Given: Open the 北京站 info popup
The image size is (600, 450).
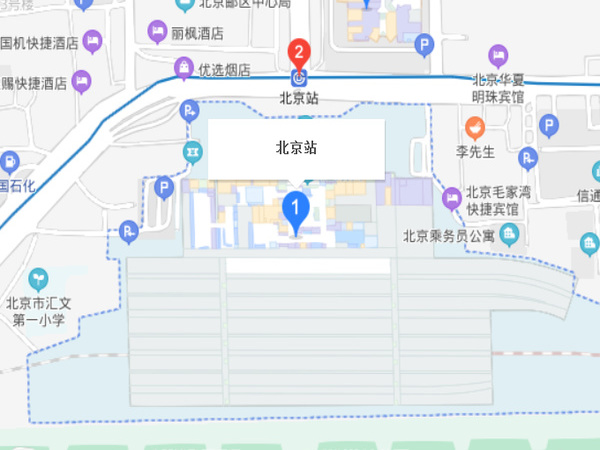Looking at the screenshot, I should (x=296, y=148).
